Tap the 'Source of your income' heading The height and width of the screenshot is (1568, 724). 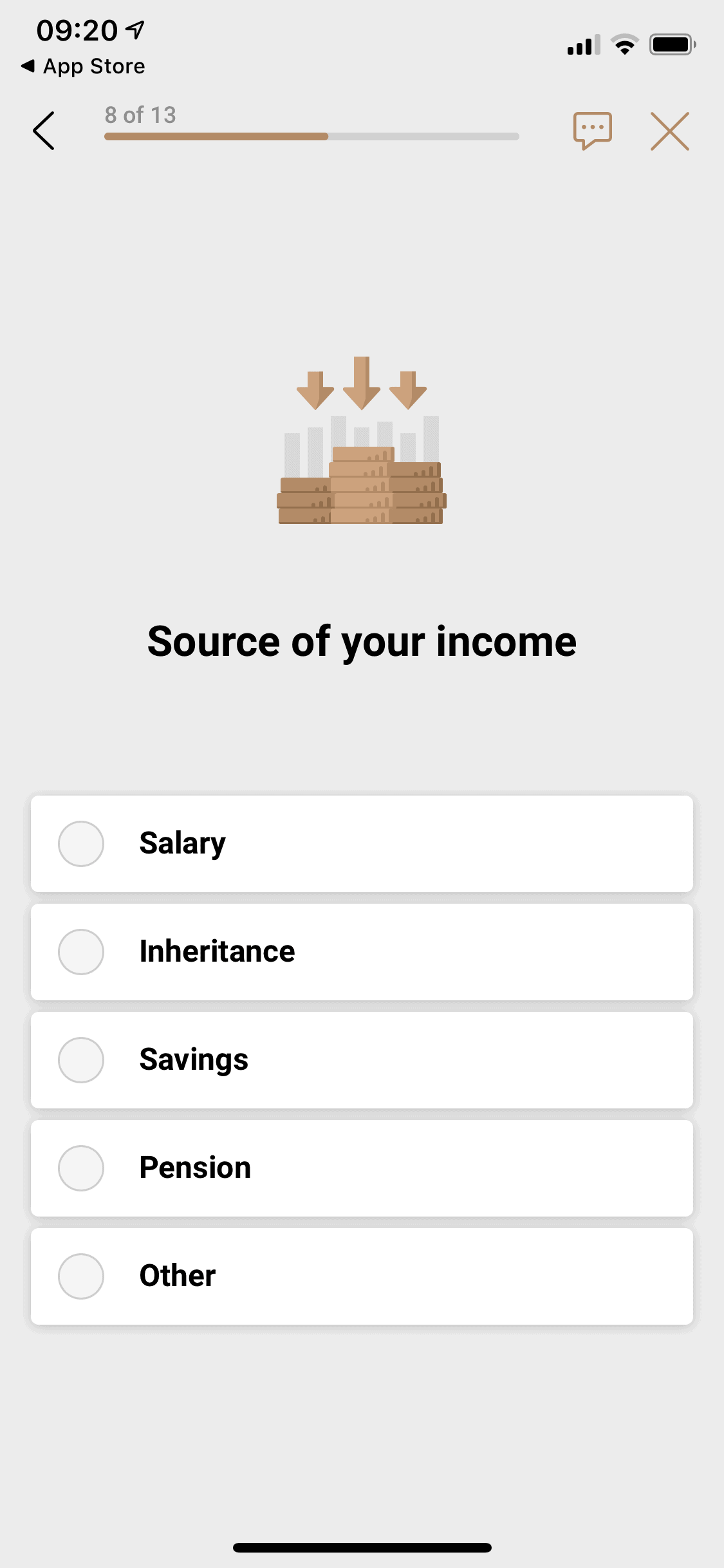pyautogui.click(x=362, y=640)
